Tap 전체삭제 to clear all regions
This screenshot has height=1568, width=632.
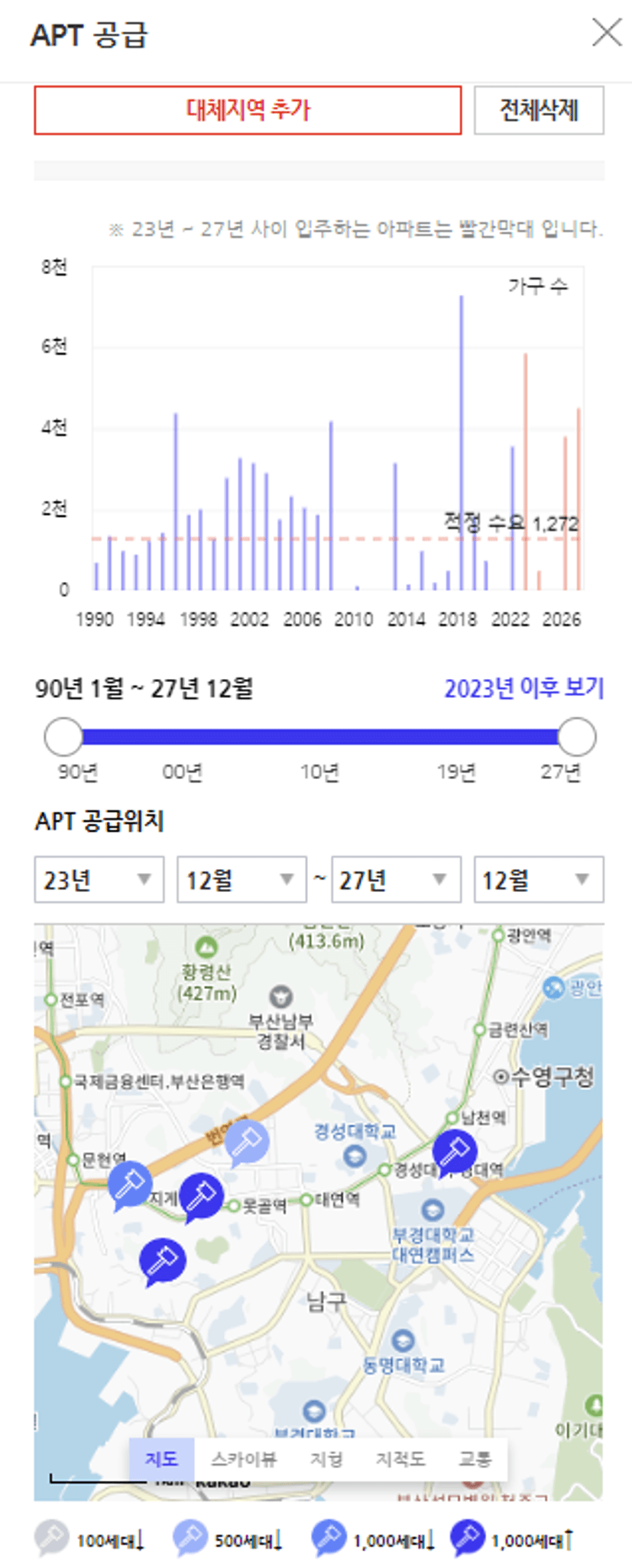539,110
